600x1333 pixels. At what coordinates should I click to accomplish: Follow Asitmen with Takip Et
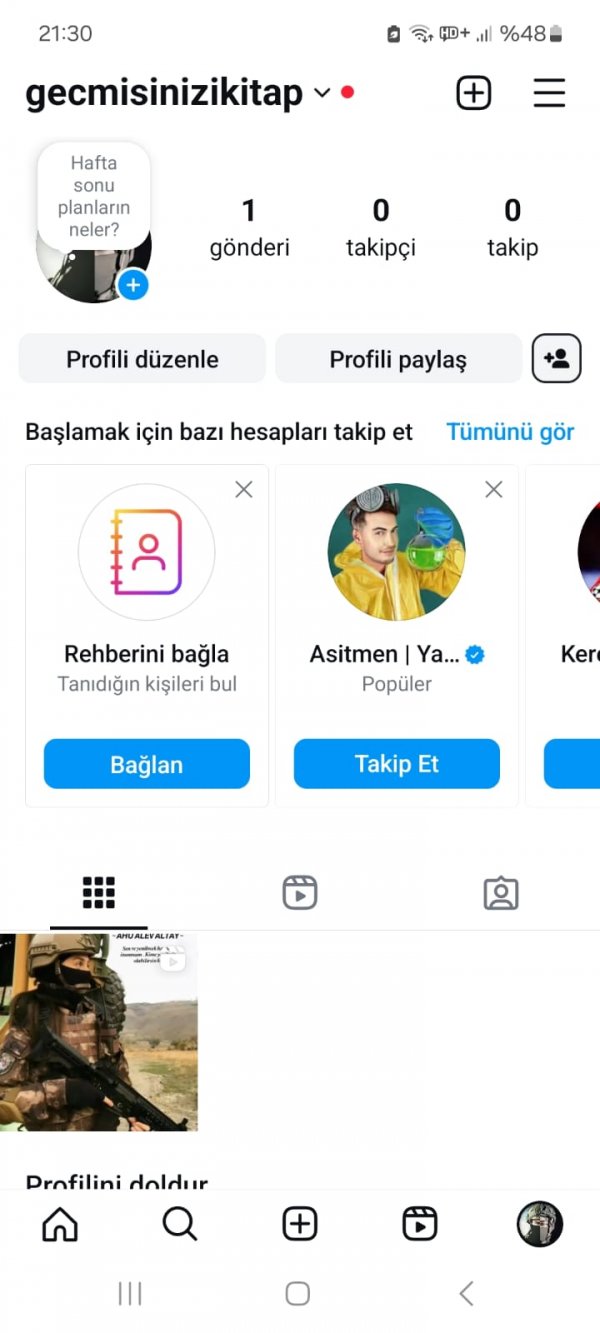click(396, 764)
